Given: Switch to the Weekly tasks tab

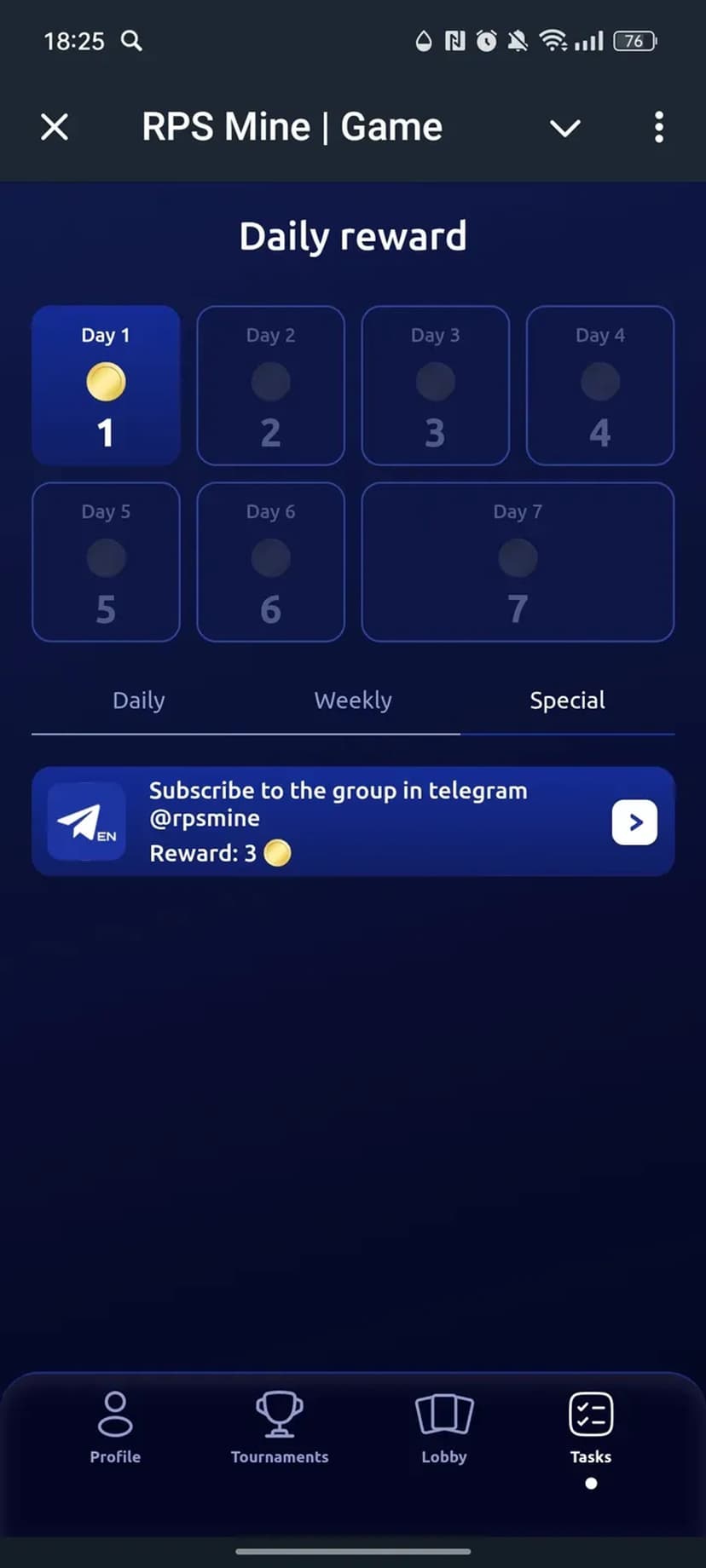Looking at the screenshot, I should pos(352,700).
